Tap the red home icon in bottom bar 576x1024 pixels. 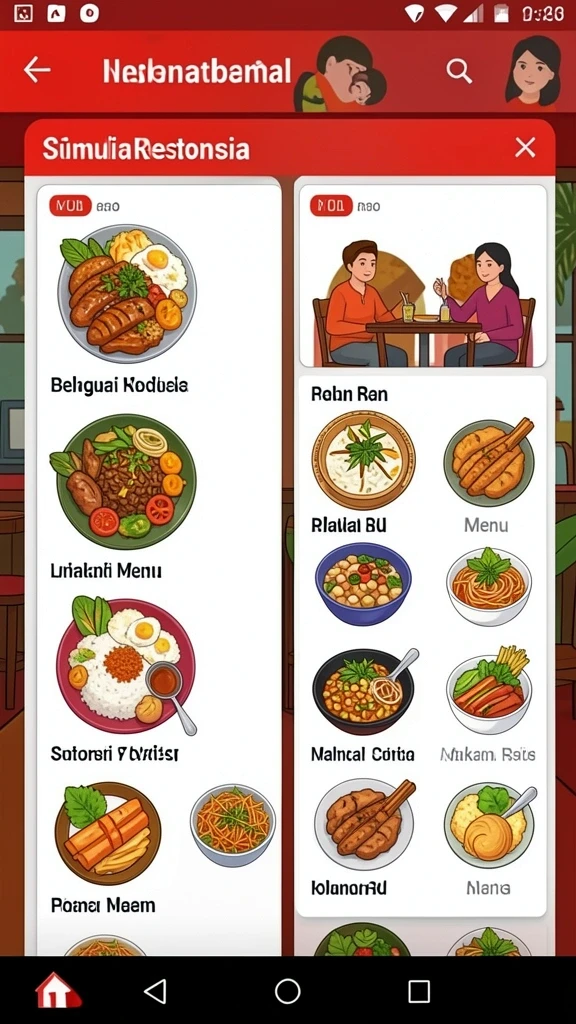pos(57,991)
